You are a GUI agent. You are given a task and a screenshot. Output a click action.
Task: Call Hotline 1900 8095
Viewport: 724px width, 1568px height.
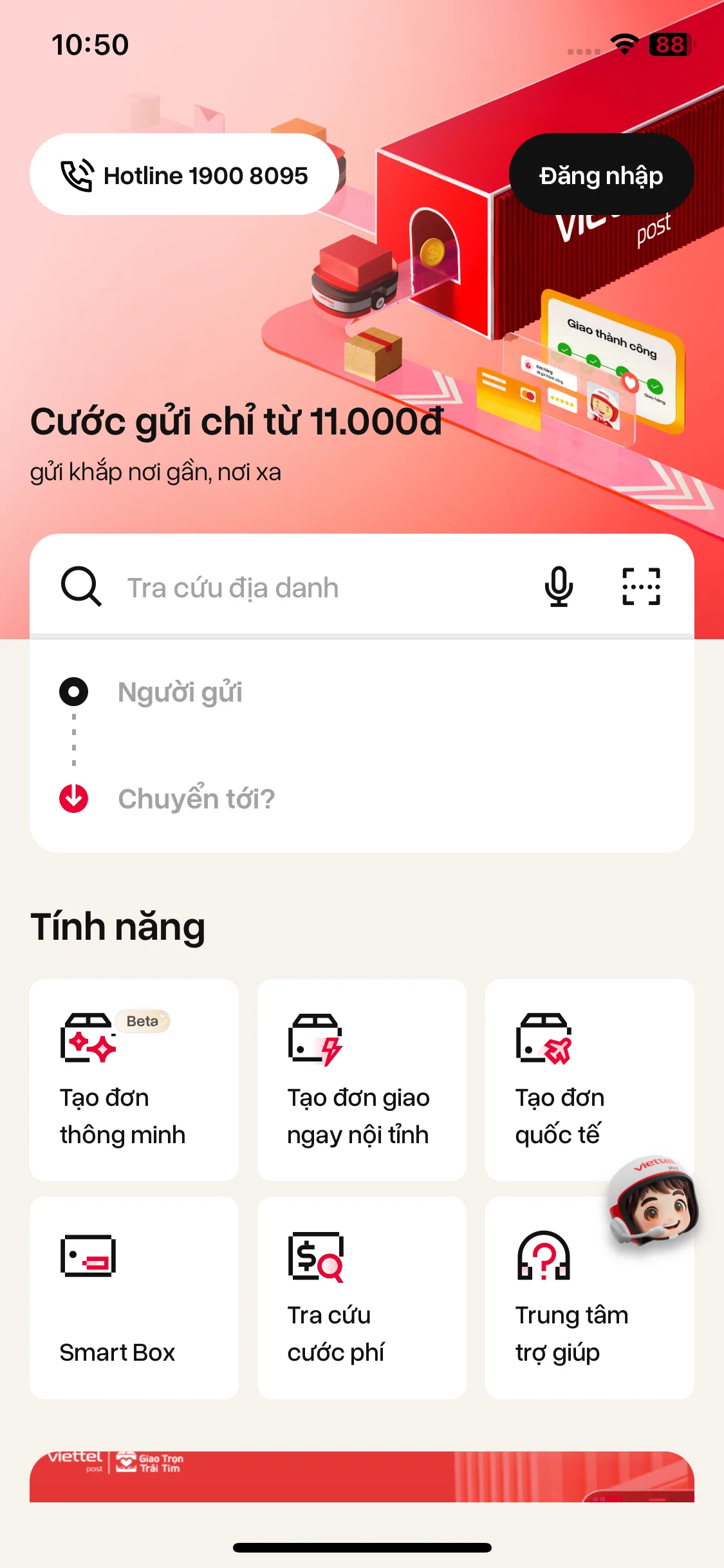184,175
